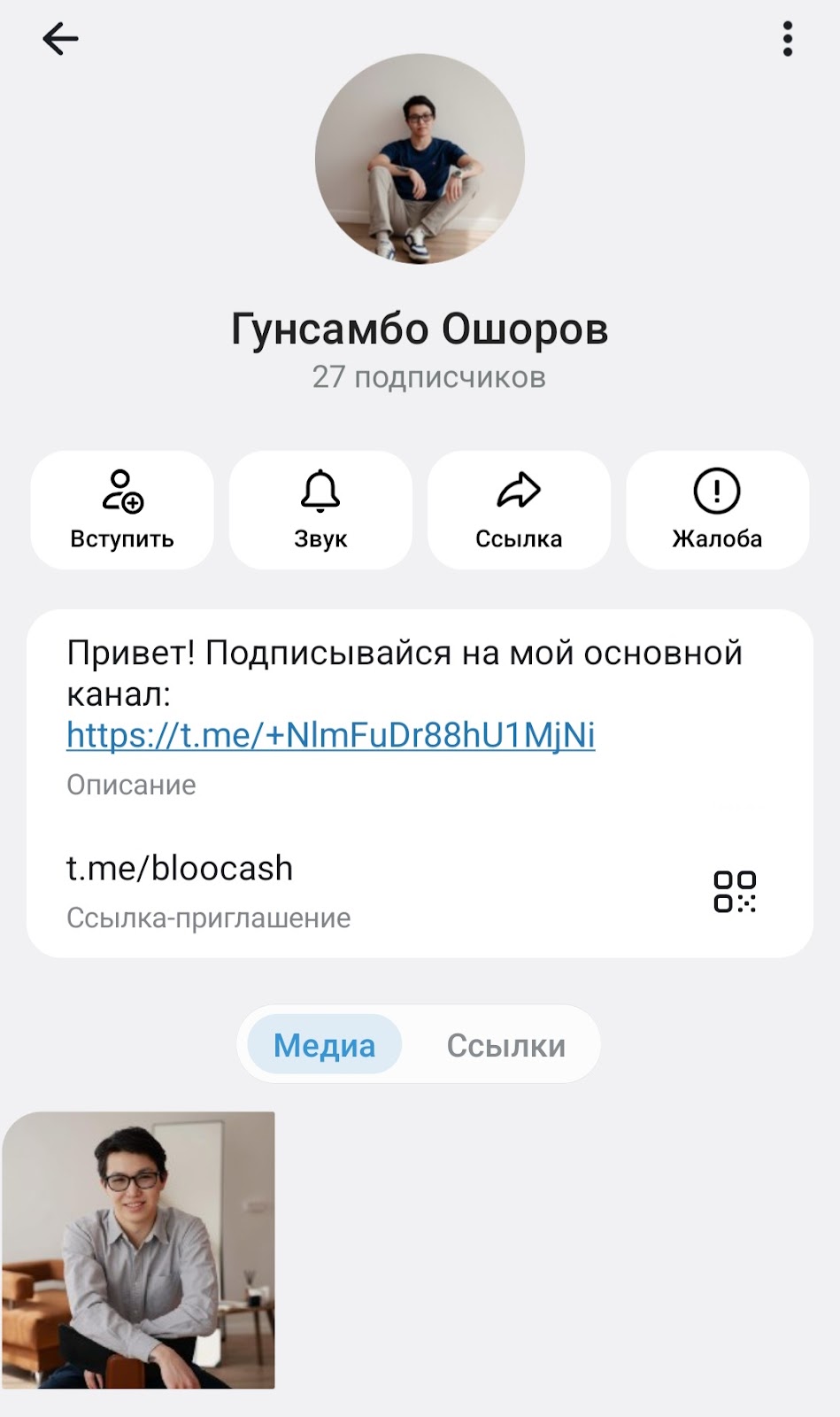Join the channel via Вступить
The image size is (840, 1417).
(122, 510)
